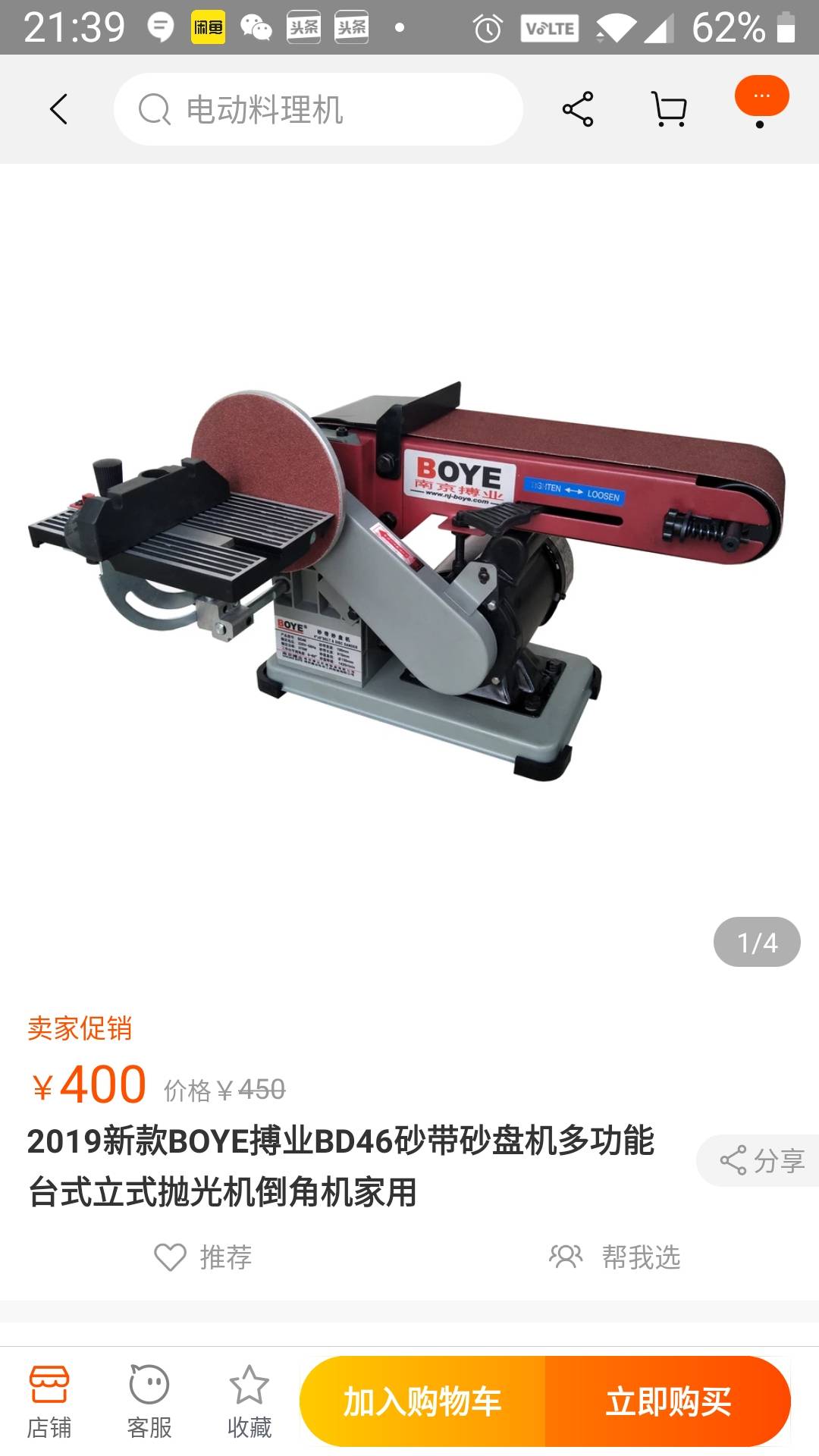The image size is (819, 1456).
Task: Tap the share icon in the top bar
Action: (x=578, y=109)
